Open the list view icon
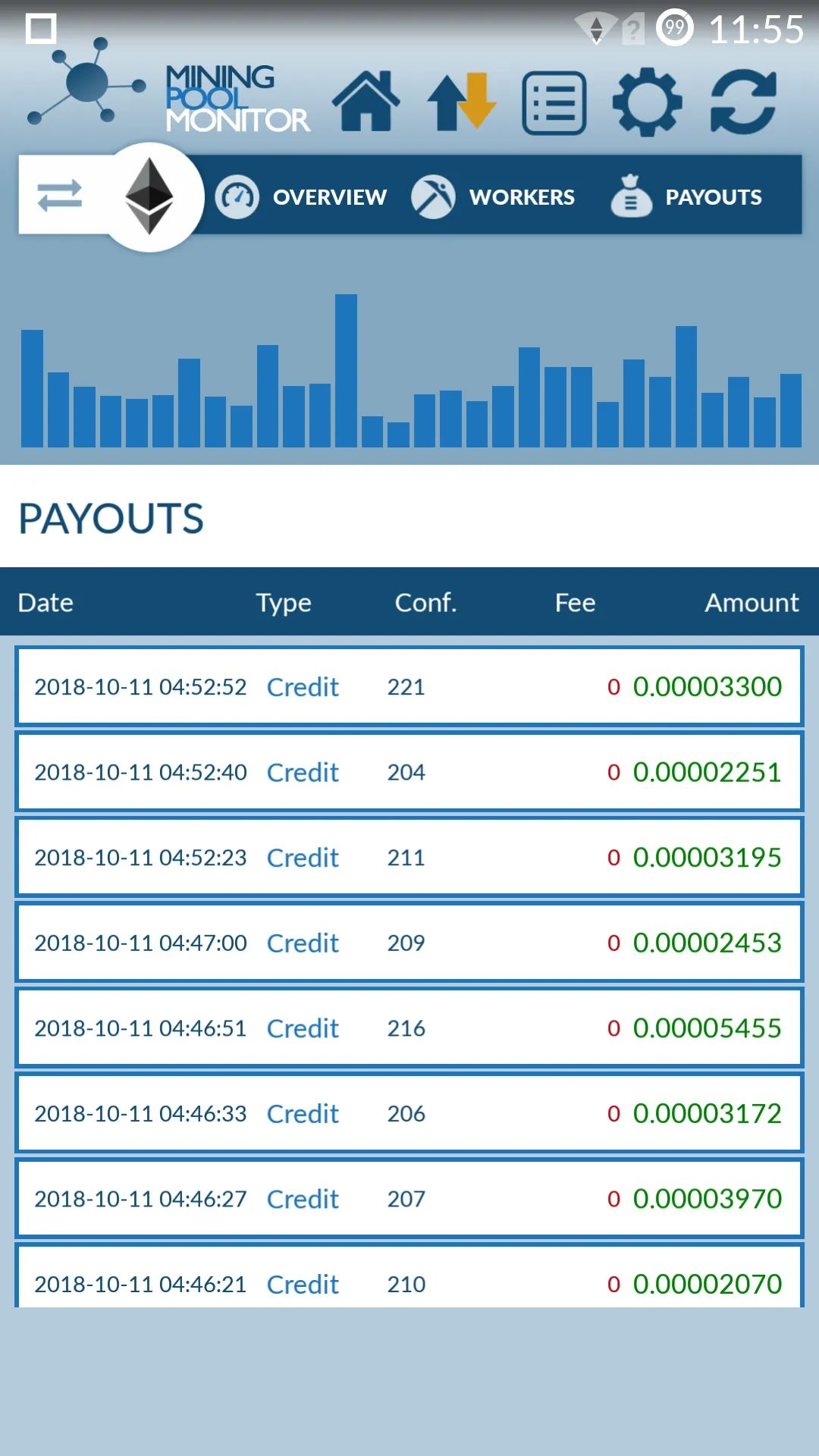Screen dimensions: 819x1456 click(554, 103)
